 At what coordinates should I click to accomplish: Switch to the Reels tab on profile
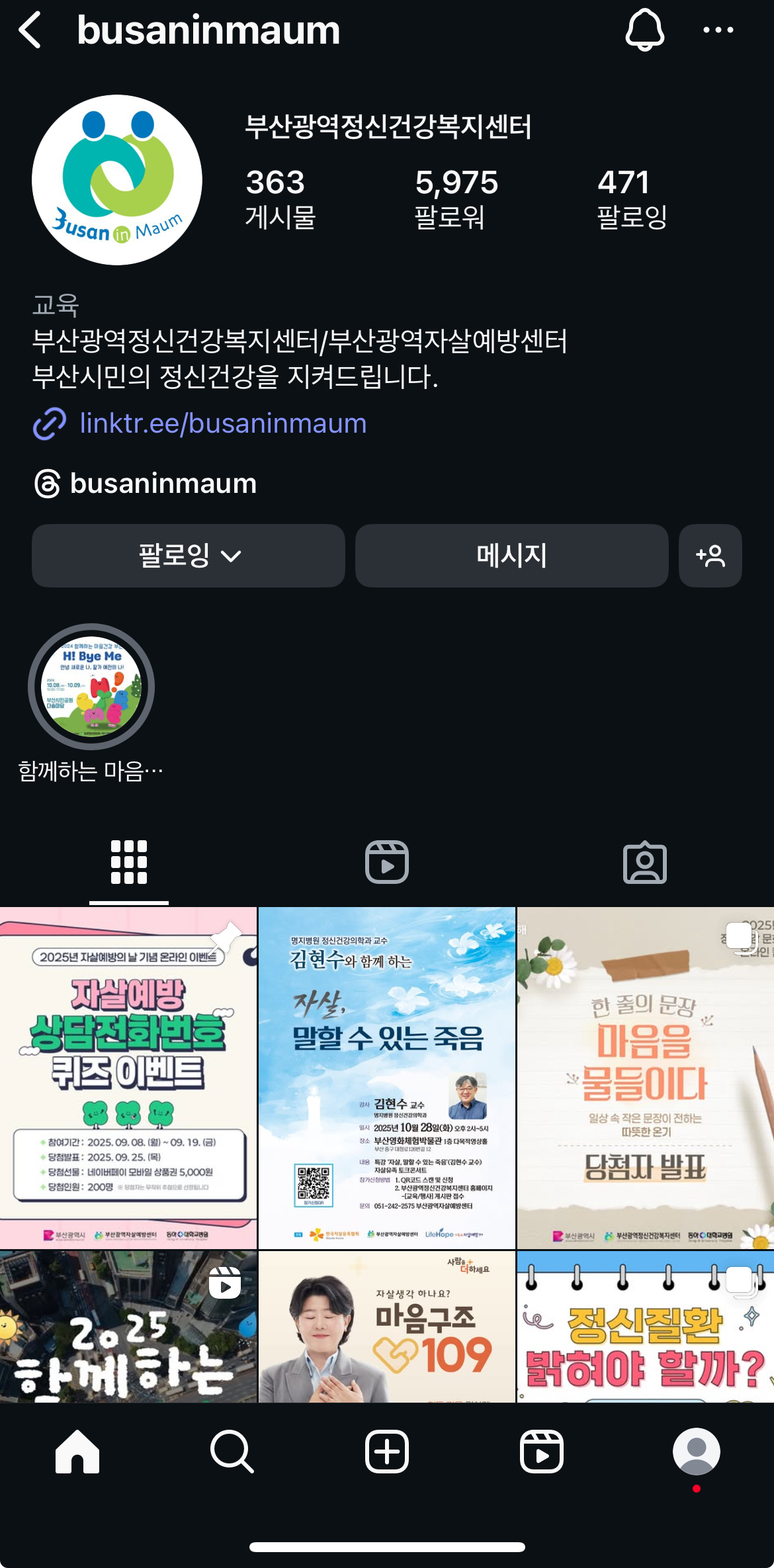387,862
